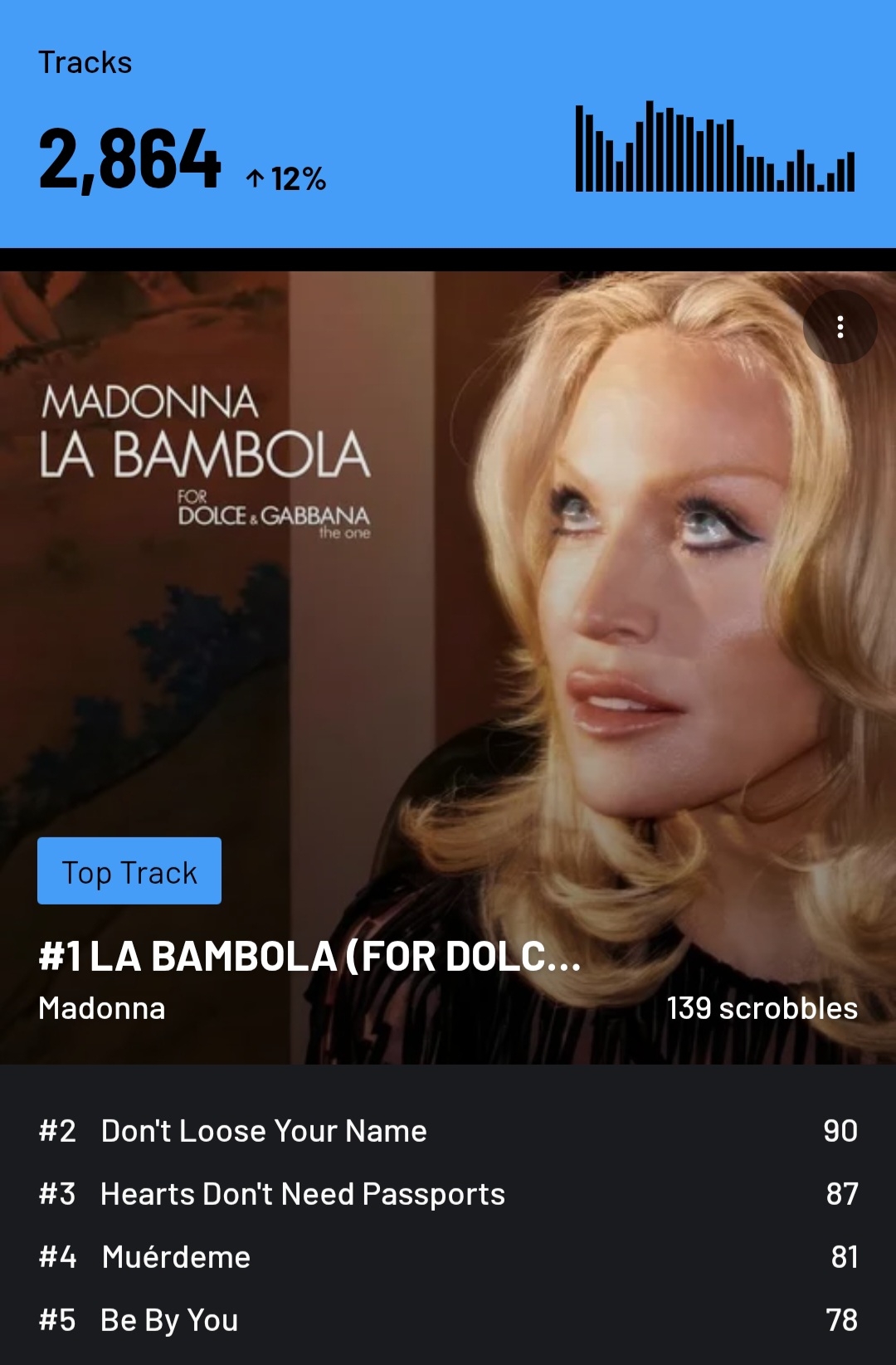The image size is (896, 1365).
Task: Open top track La Bambola by Madonna
Action: coord(309,957)
